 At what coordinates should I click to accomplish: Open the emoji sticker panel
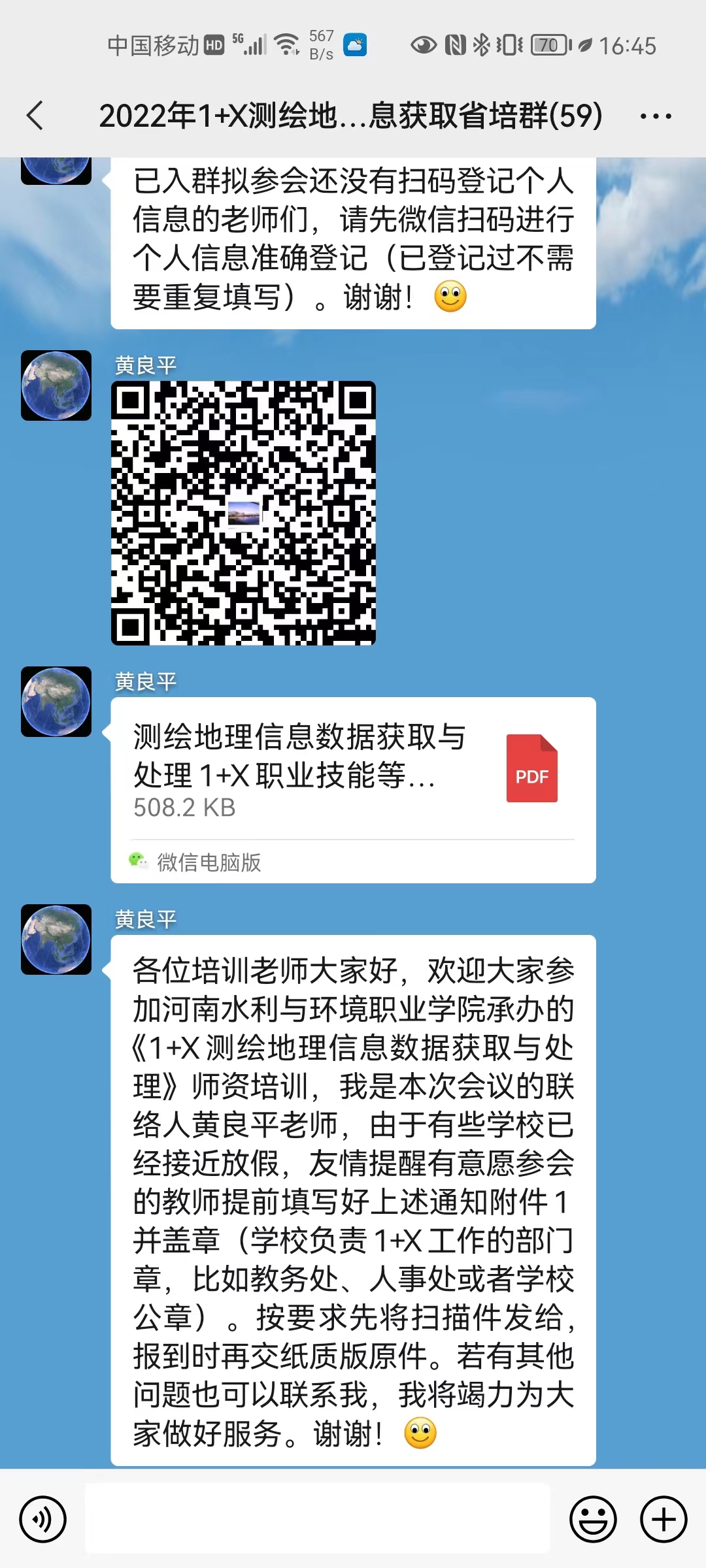pyautogui.click(x=593, y=1519)
